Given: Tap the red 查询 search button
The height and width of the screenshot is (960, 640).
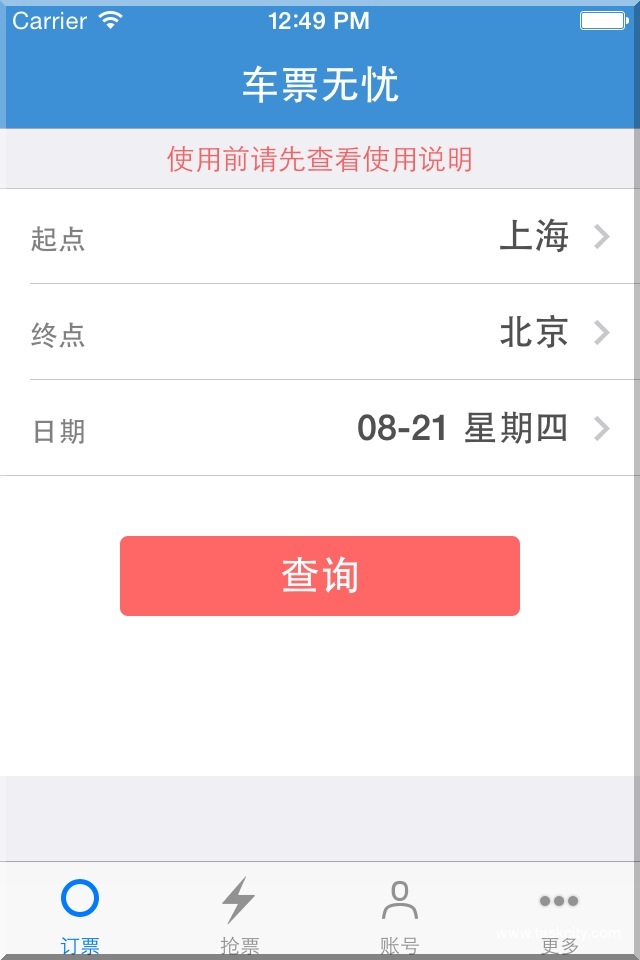Looking at the screenshot, I should click(320, 576).
